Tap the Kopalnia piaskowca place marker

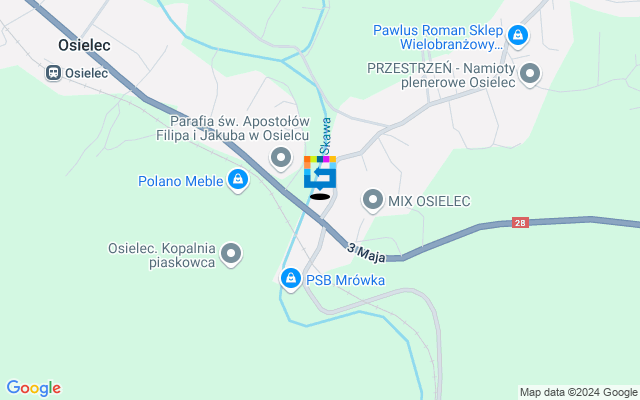click(232, 255)
